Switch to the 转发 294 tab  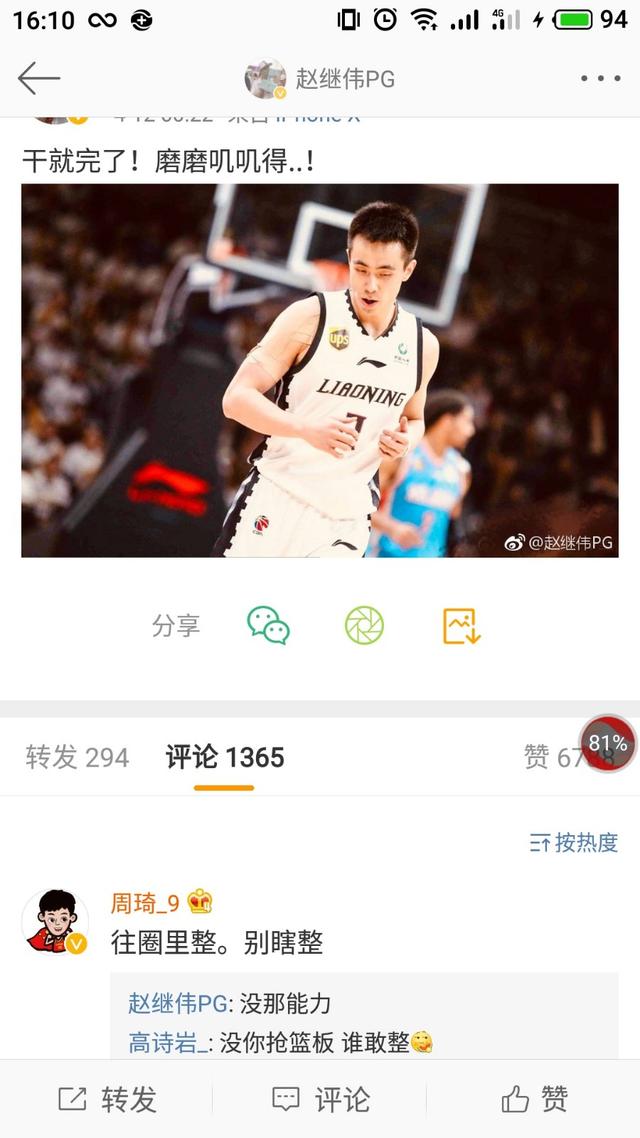77,758
